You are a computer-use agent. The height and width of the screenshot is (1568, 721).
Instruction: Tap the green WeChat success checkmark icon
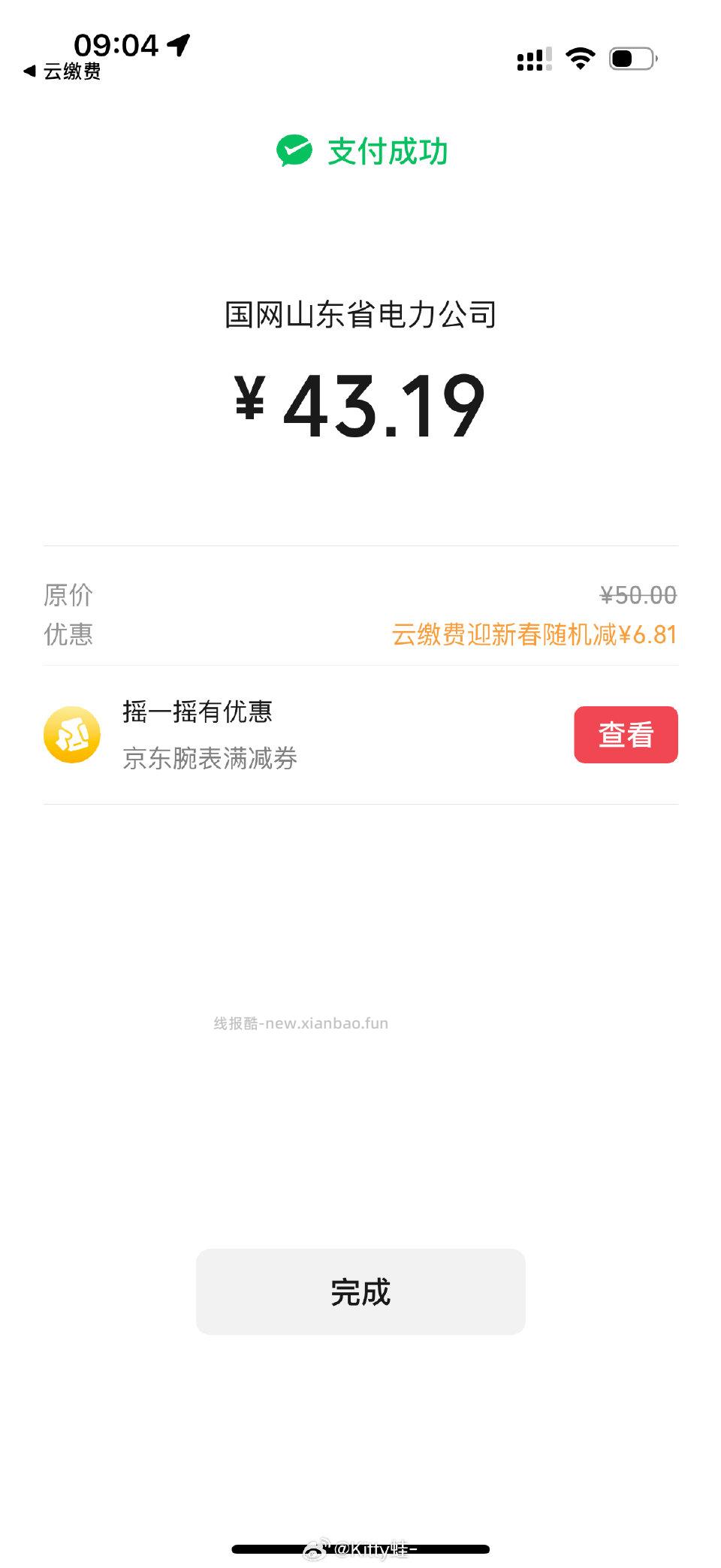[x=294, y=150]
